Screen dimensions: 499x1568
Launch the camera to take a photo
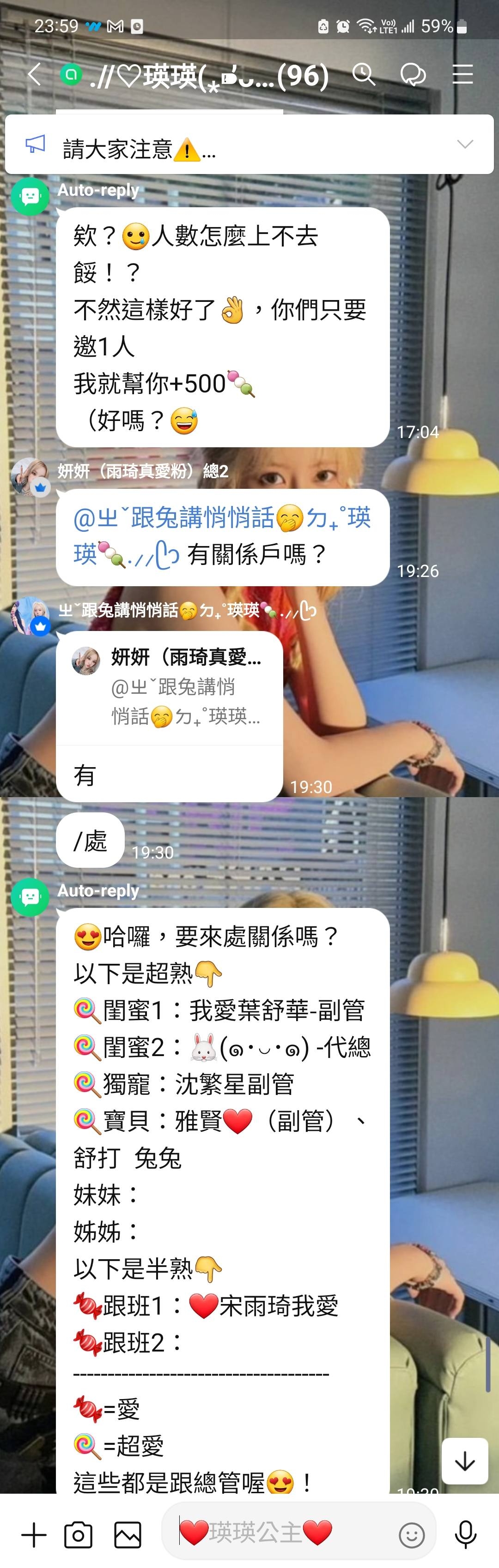click(x=79, y=1534)
